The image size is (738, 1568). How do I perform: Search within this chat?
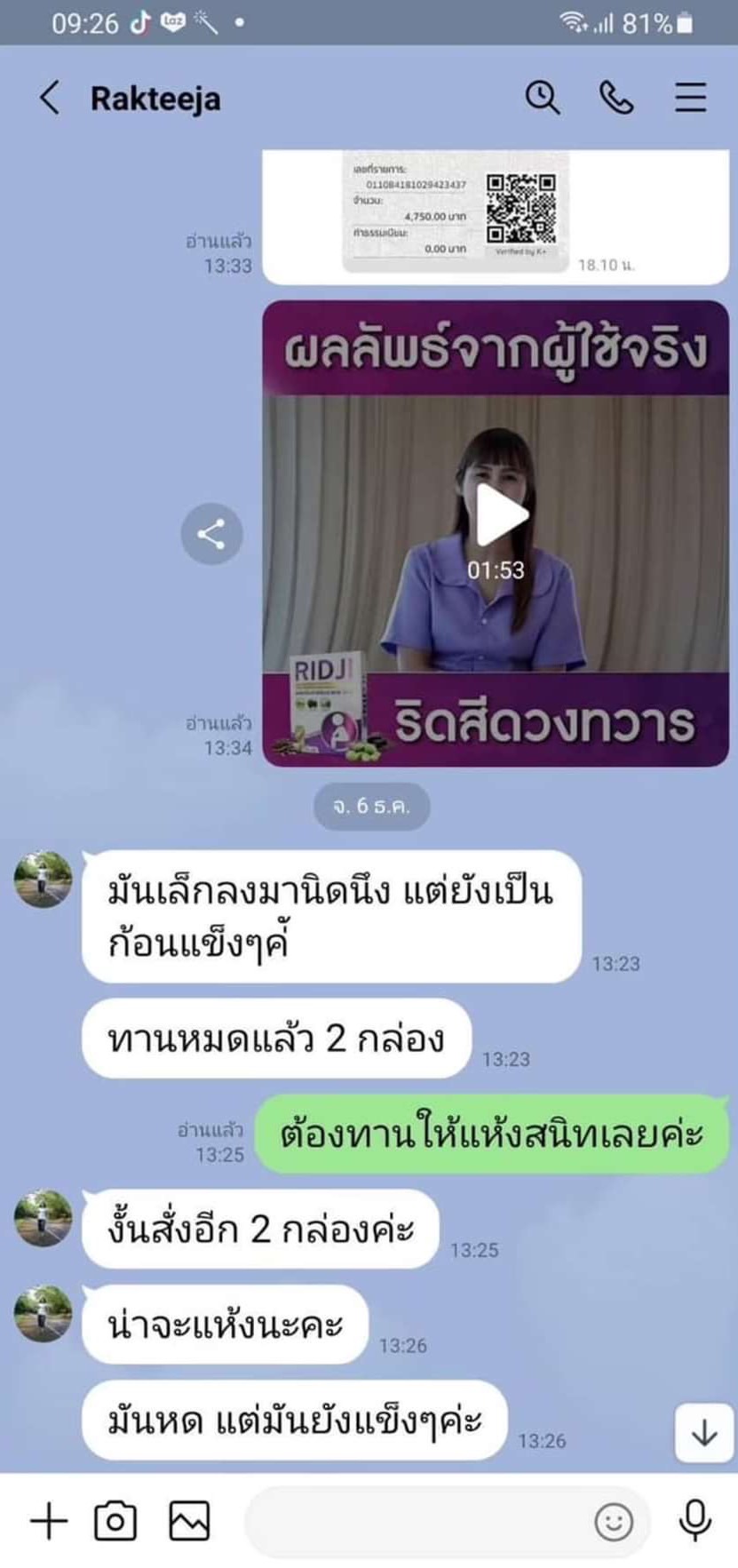pos(542,97)
